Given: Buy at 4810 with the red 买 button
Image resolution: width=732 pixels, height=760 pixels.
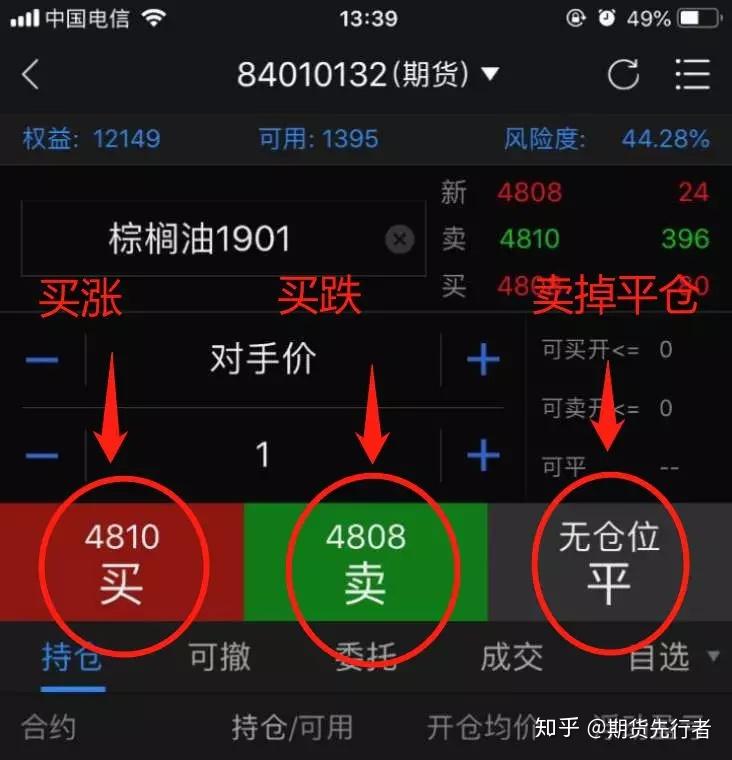Looking at the screenshot, I should click(x=121, y=563).
